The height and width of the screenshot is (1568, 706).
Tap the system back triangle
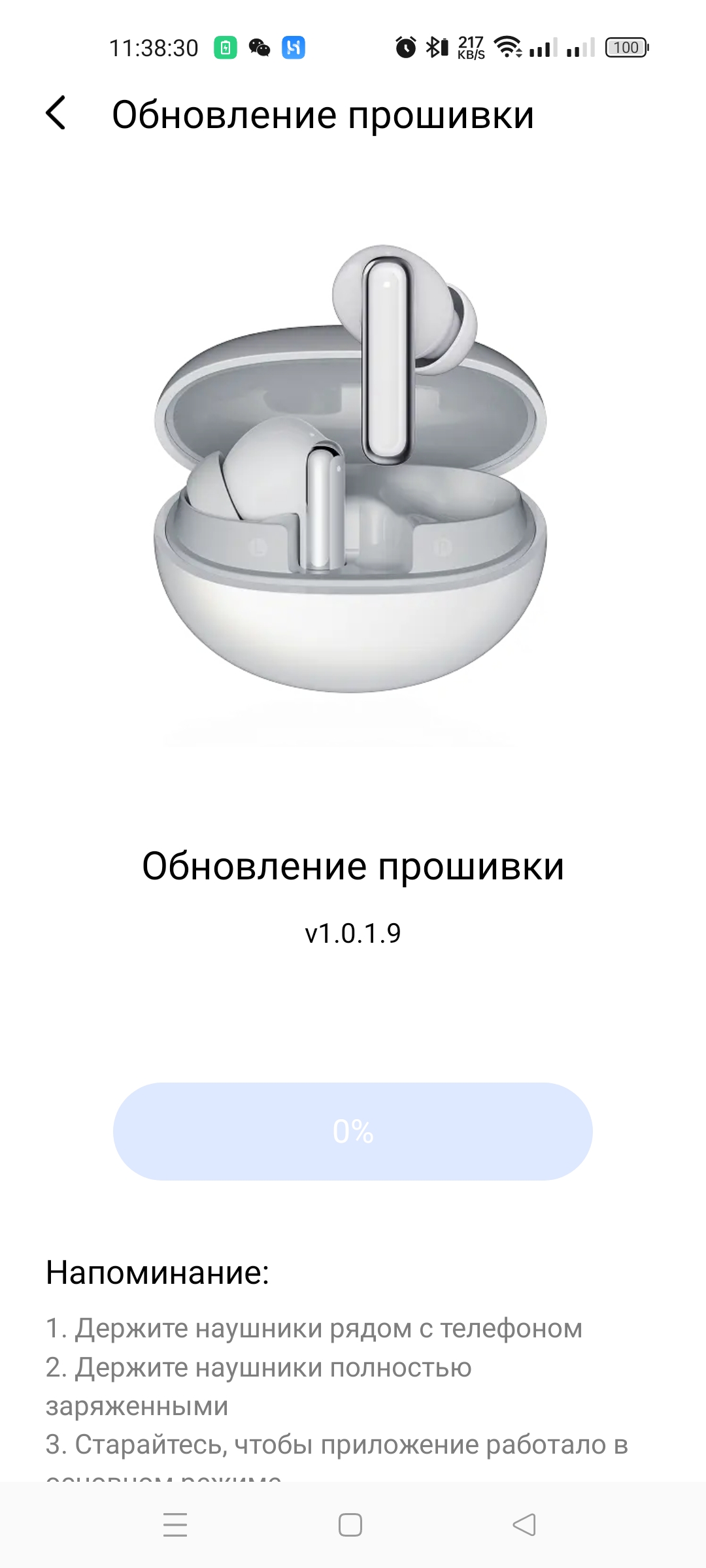pyautogui.click(x=524, y=1524)
